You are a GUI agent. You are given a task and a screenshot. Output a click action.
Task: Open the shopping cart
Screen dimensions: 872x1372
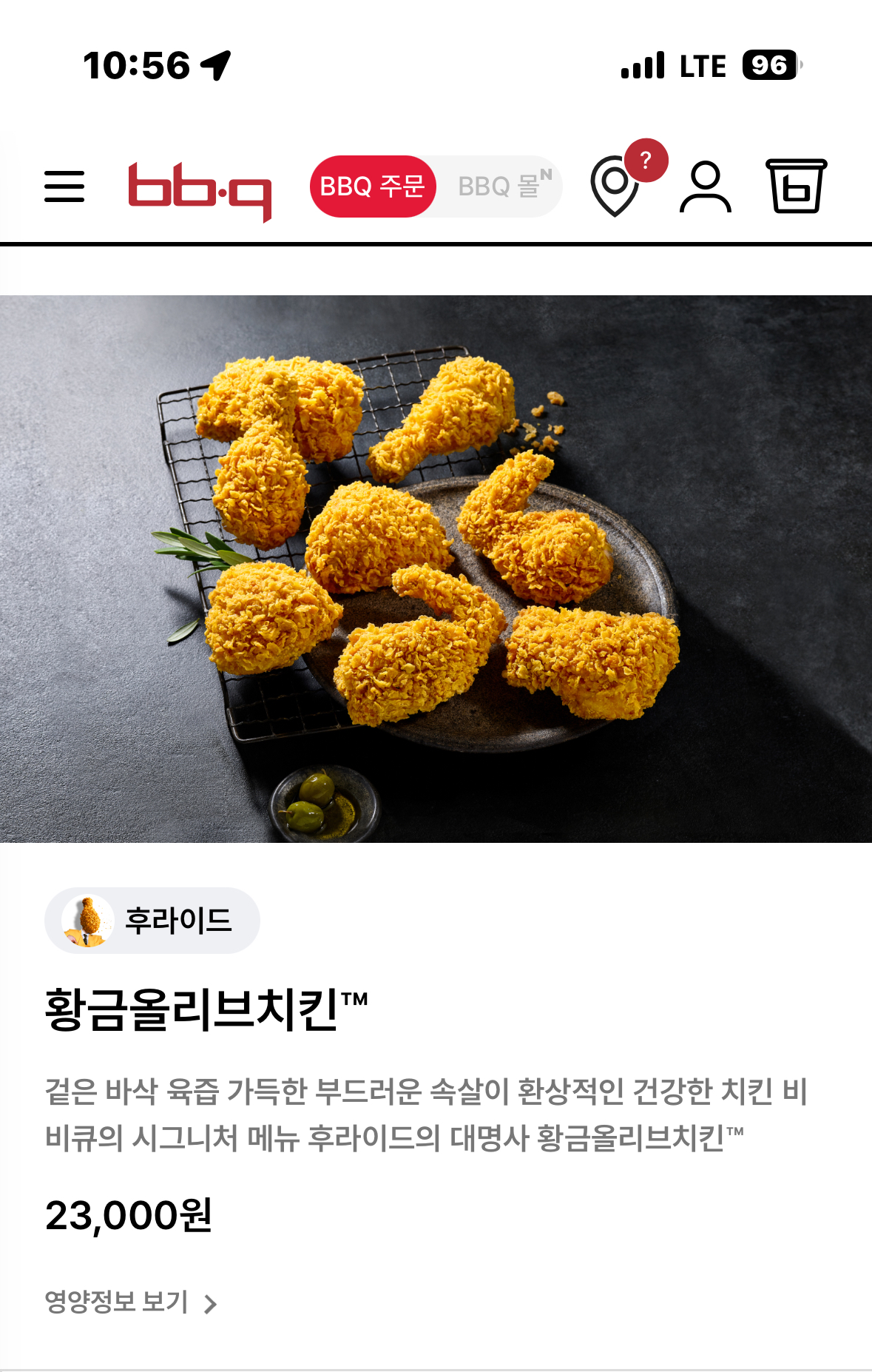[796, 186]
